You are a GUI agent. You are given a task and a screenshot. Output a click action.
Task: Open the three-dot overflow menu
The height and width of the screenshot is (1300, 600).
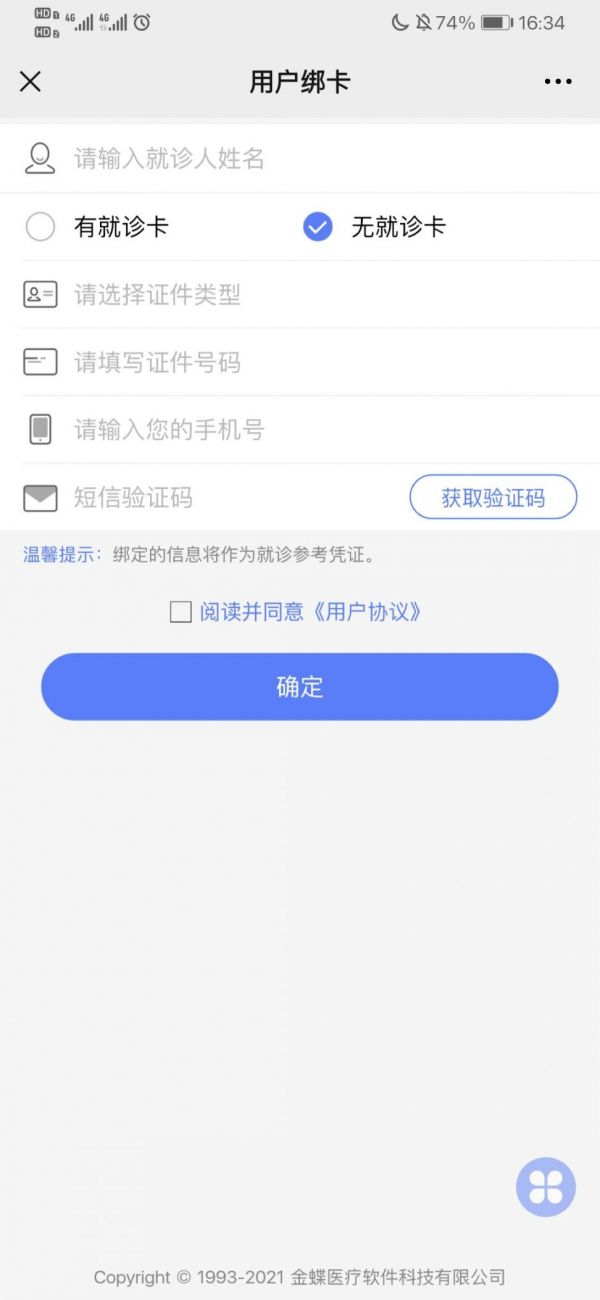[558, 82]
